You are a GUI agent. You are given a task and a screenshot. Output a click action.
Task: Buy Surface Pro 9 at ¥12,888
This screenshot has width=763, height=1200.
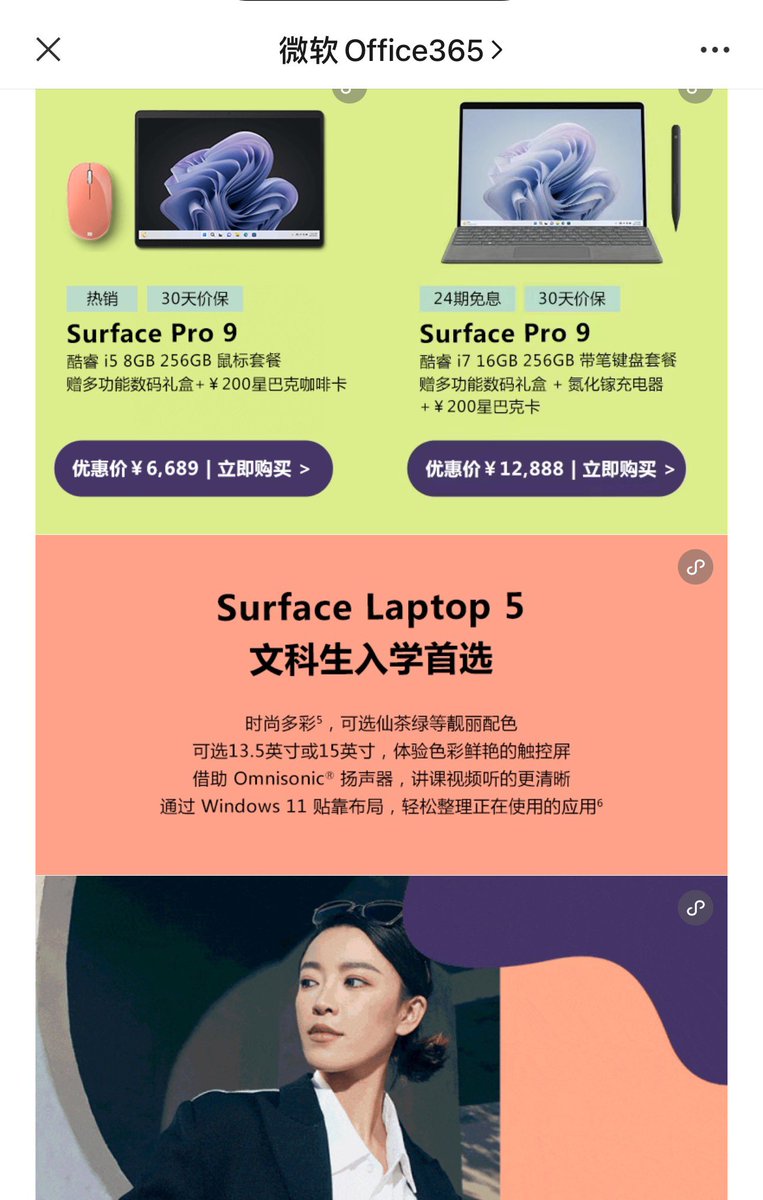pyautogui.click(x=547, y=468)
